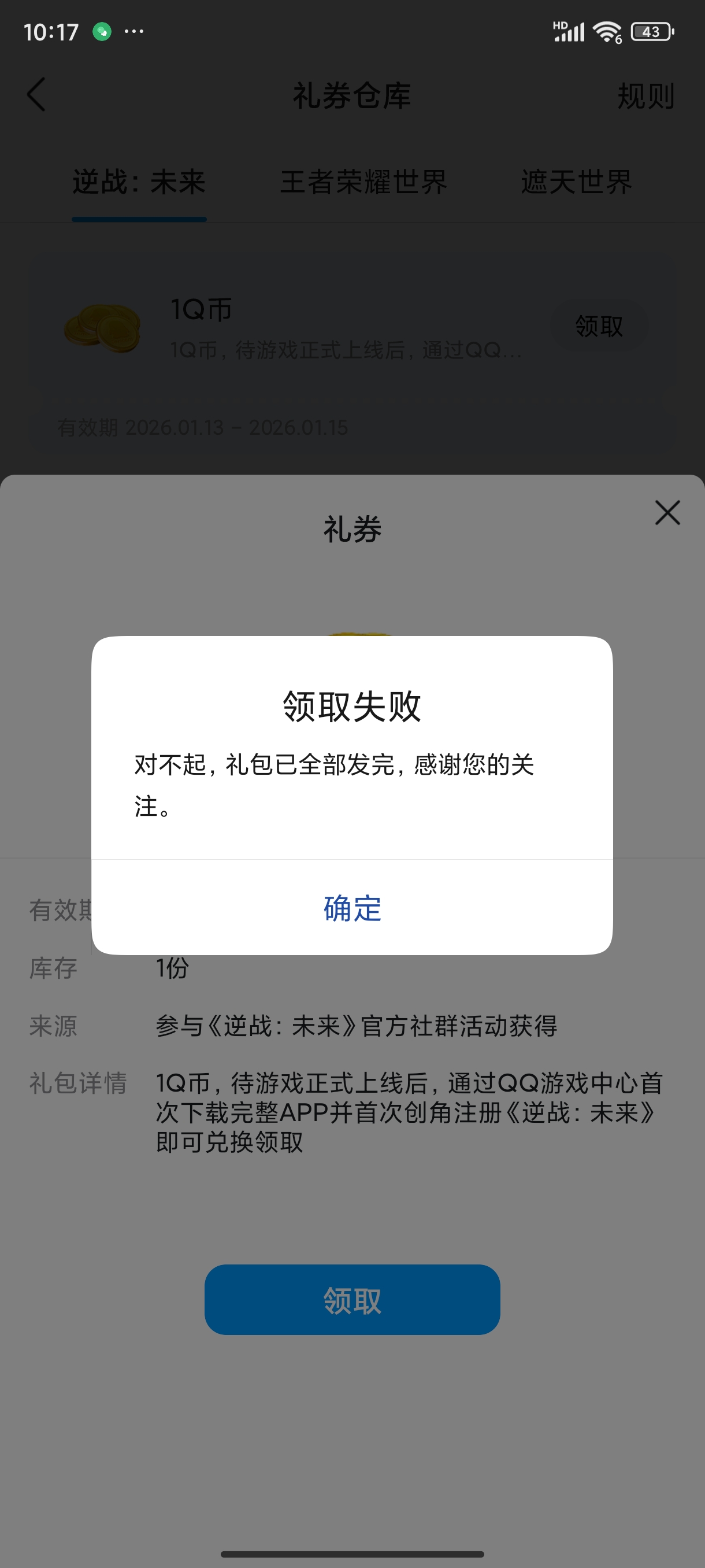Go back from 礼券仓库
The width and height of the screenshot is (705, 1568).
point(36,95)
